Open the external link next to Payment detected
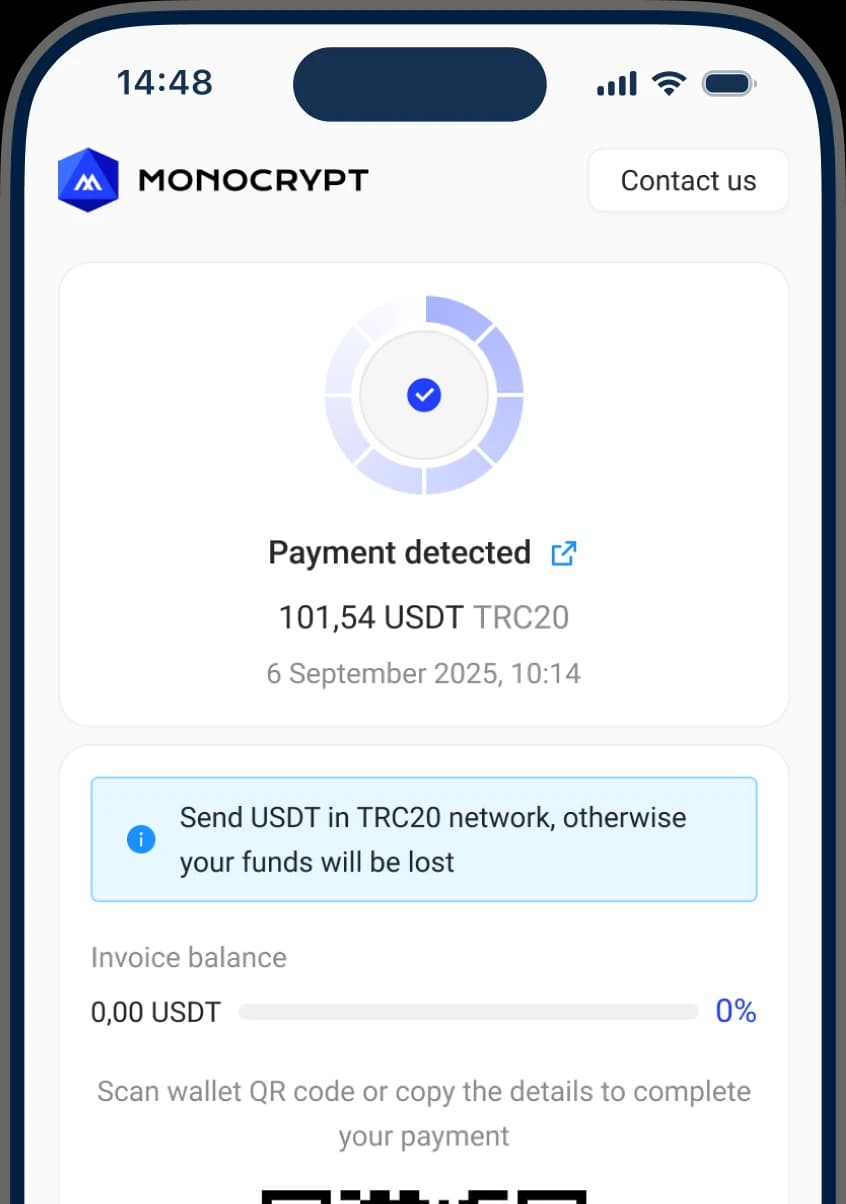 click(x=563, y=553)
